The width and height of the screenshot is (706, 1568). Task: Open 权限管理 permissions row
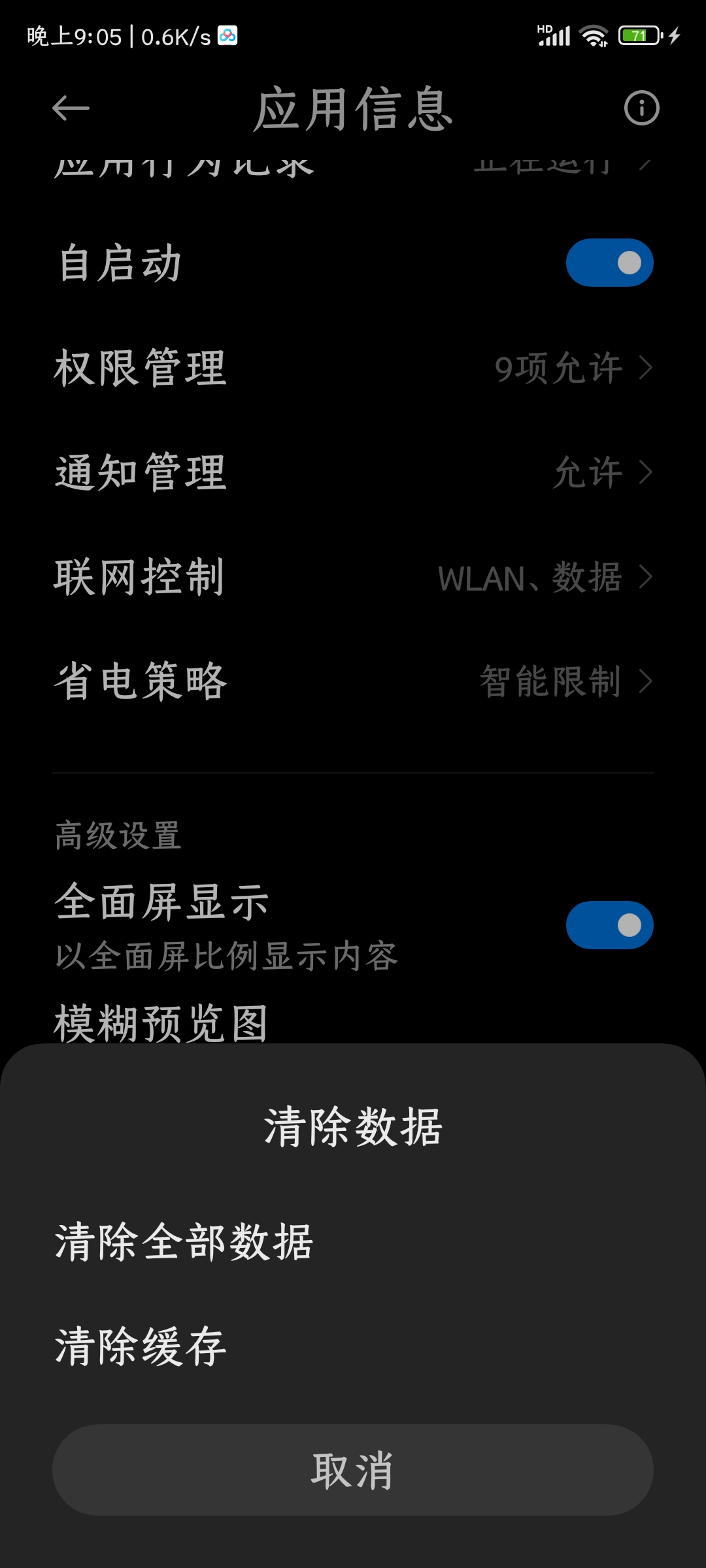pos(353,368)
